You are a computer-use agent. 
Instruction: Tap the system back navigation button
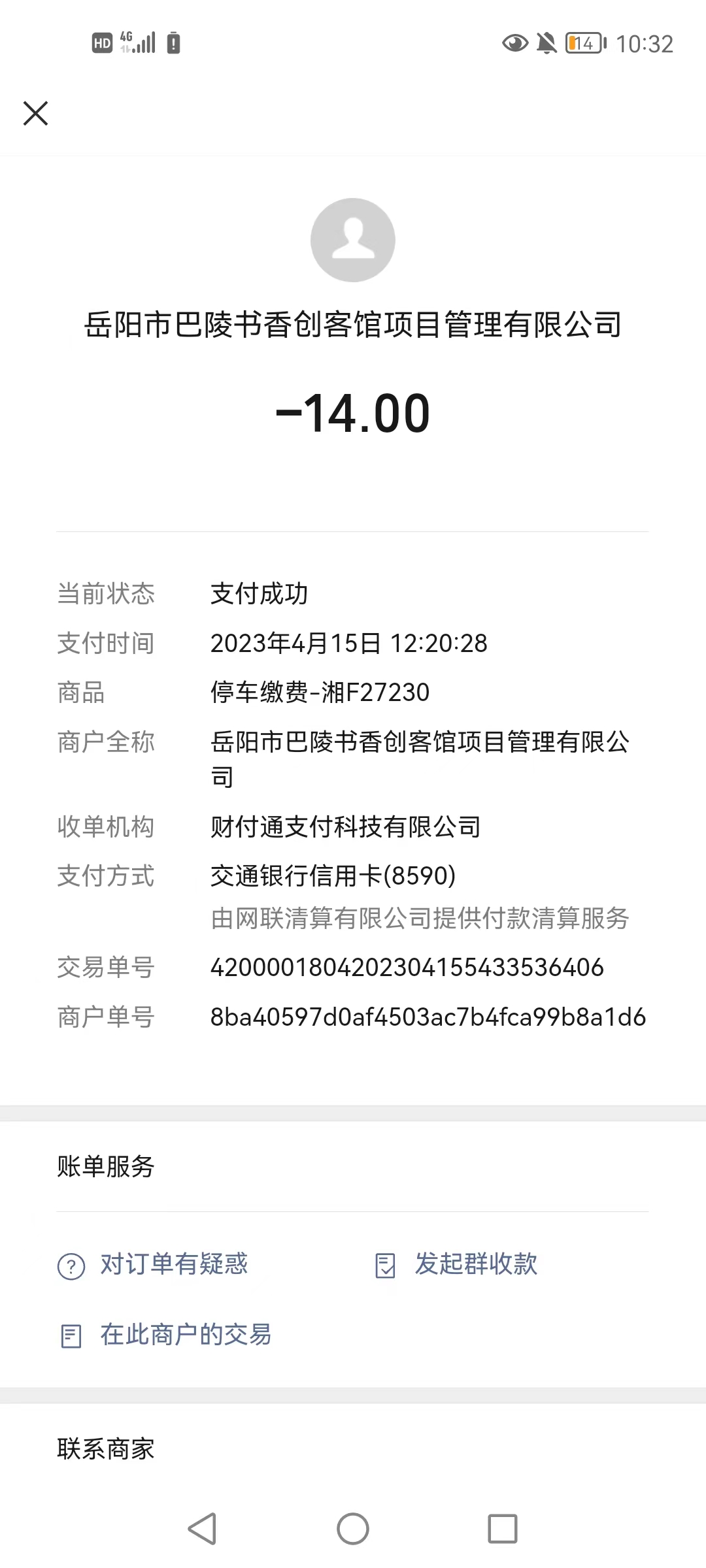click(x=202, y=1529)
